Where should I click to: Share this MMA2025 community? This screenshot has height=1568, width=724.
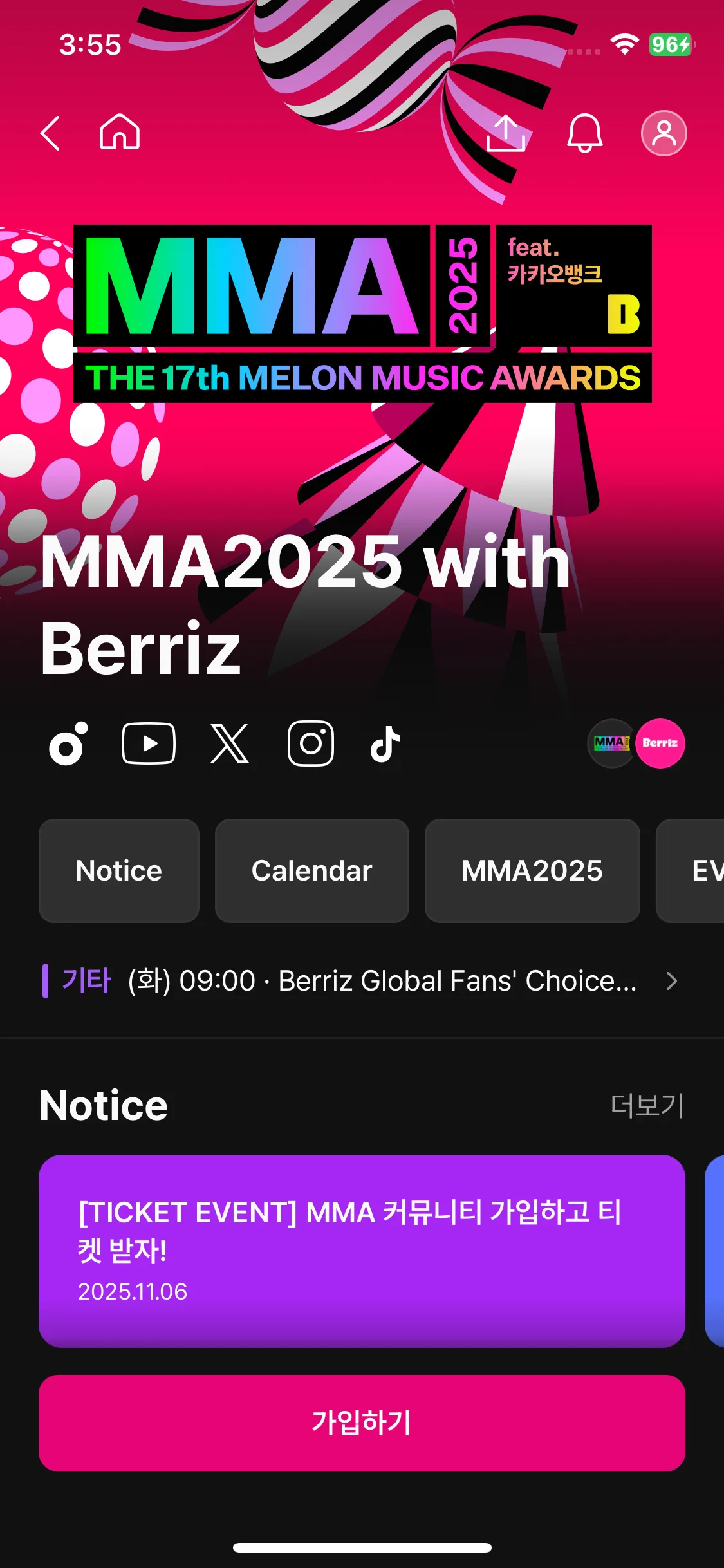[506, 133]
